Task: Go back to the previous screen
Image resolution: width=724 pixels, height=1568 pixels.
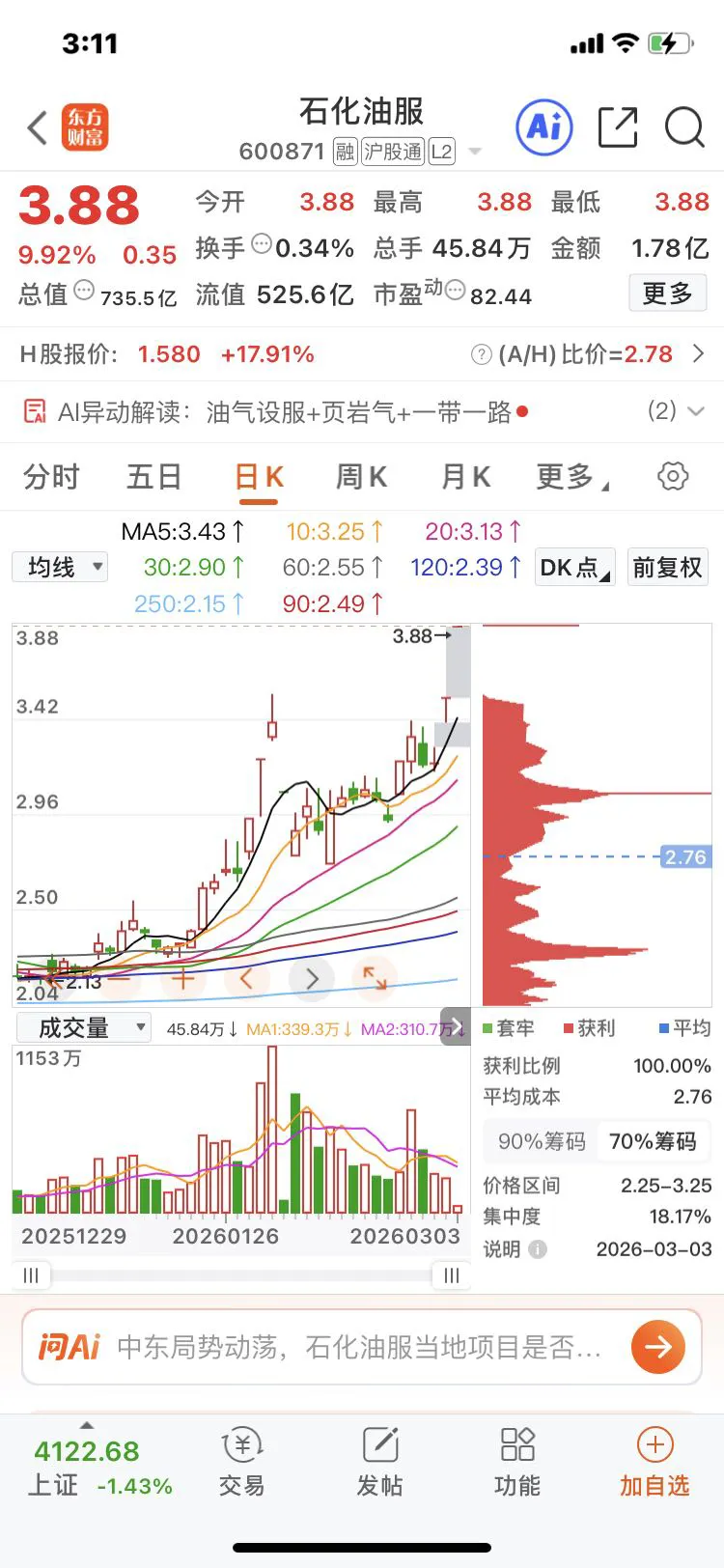Action: pos(37,127)
